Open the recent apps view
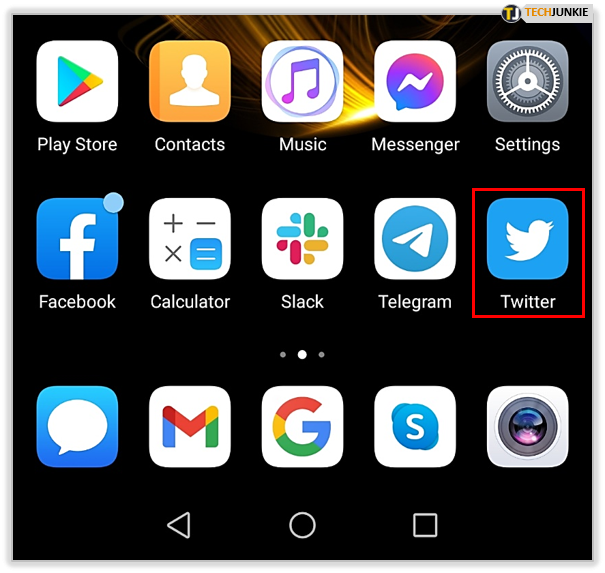 pos(425,525)
